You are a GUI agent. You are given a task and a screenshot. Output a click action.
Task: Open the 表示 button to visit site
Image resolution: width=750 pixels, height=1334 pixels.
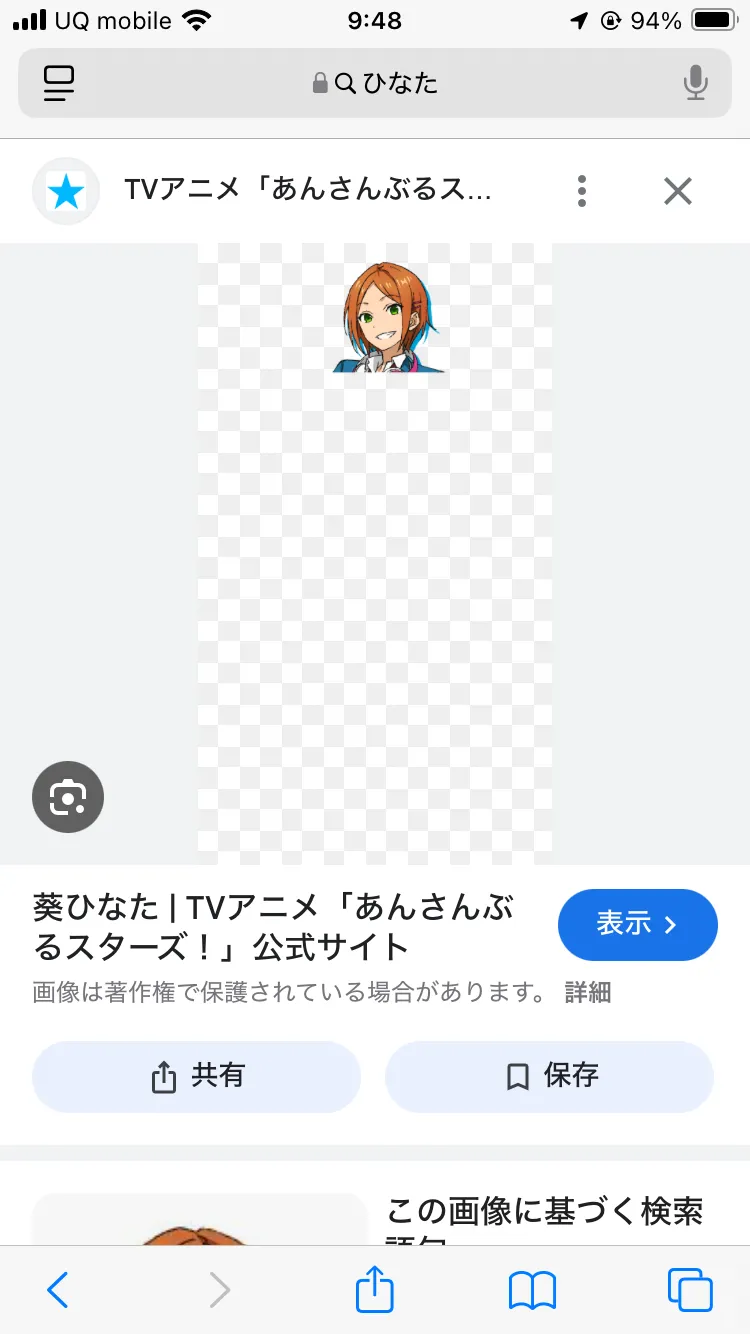[x=637, y=924]
